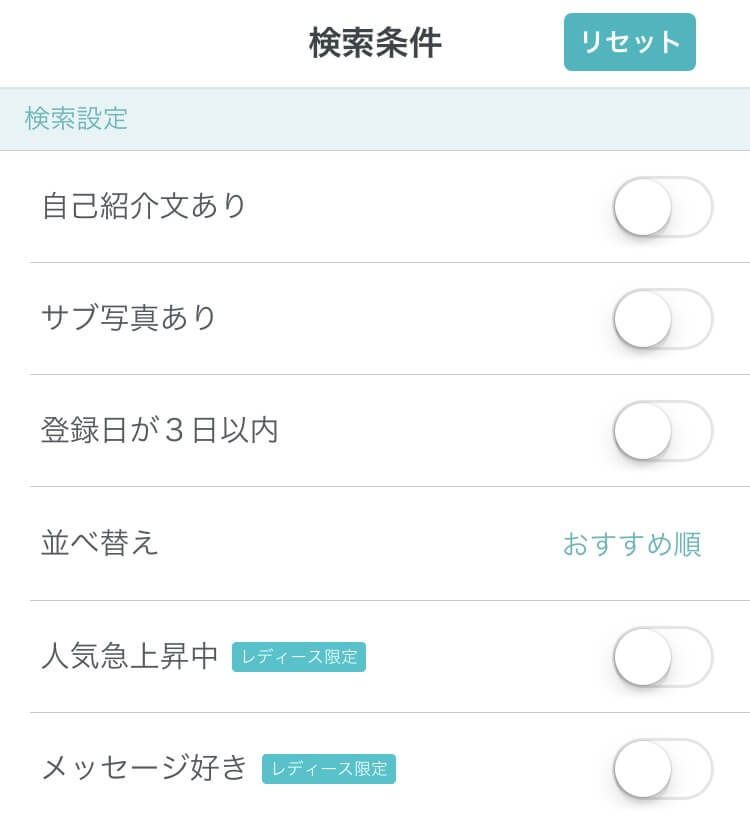The height and width of the screenshot is (822, 750).
Task: Enable the 自己紹介文あり switch
Action: (x=662, y=207)
